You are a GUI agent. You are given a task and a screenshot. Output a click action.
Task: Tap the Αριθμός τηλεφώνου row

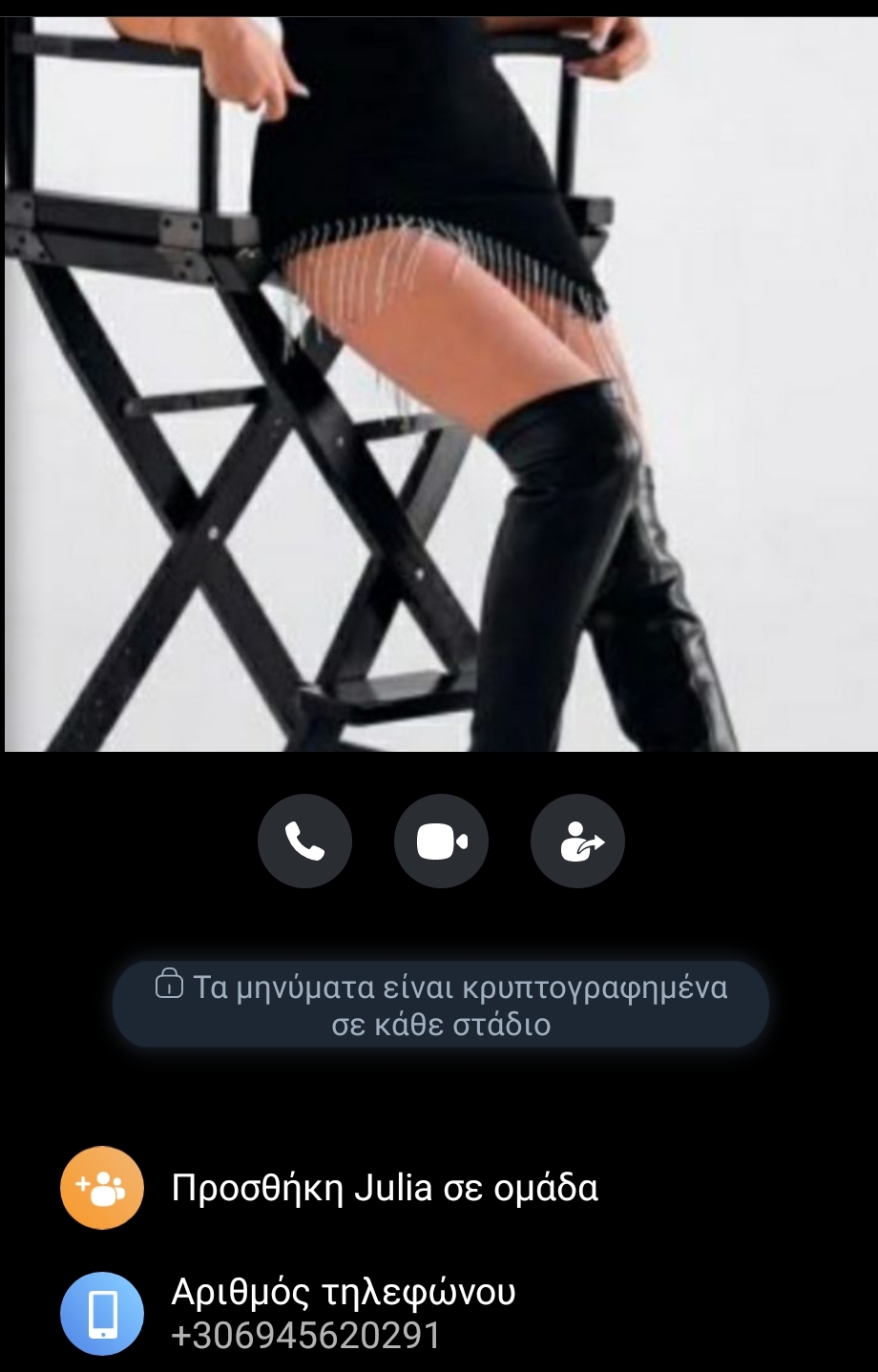point(344,1313)
